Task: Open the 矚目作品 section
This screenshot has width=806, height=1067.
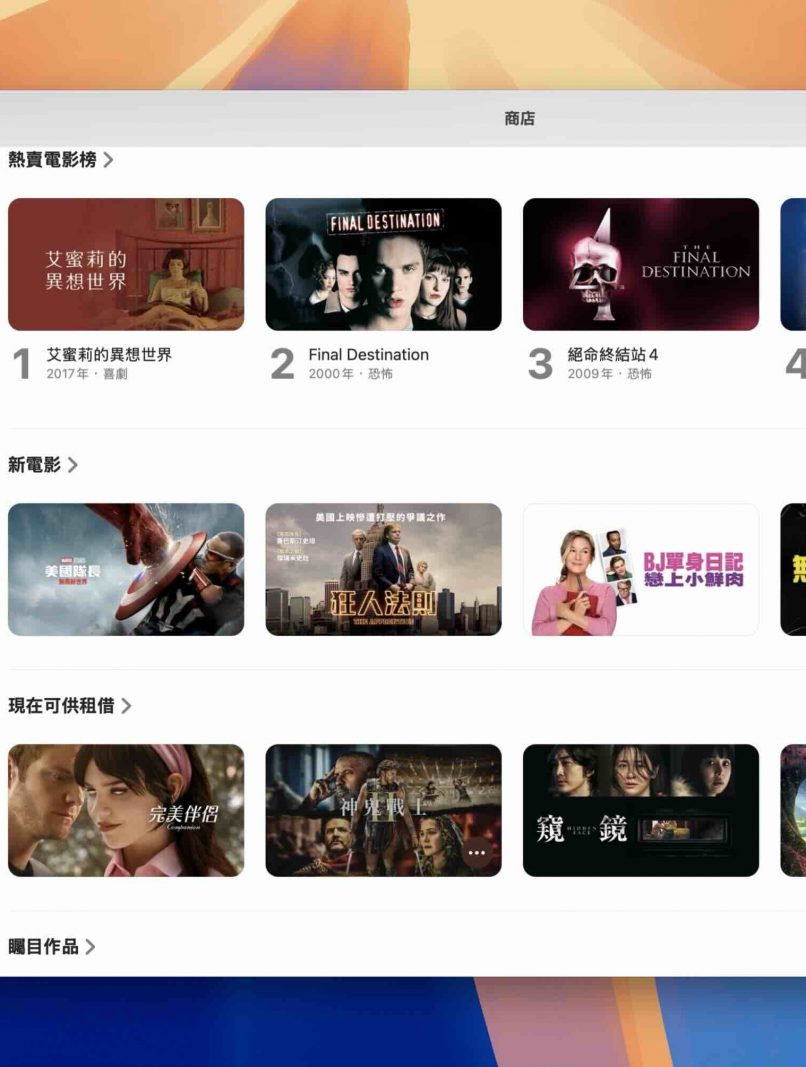Action: click(x=52, y=946)
